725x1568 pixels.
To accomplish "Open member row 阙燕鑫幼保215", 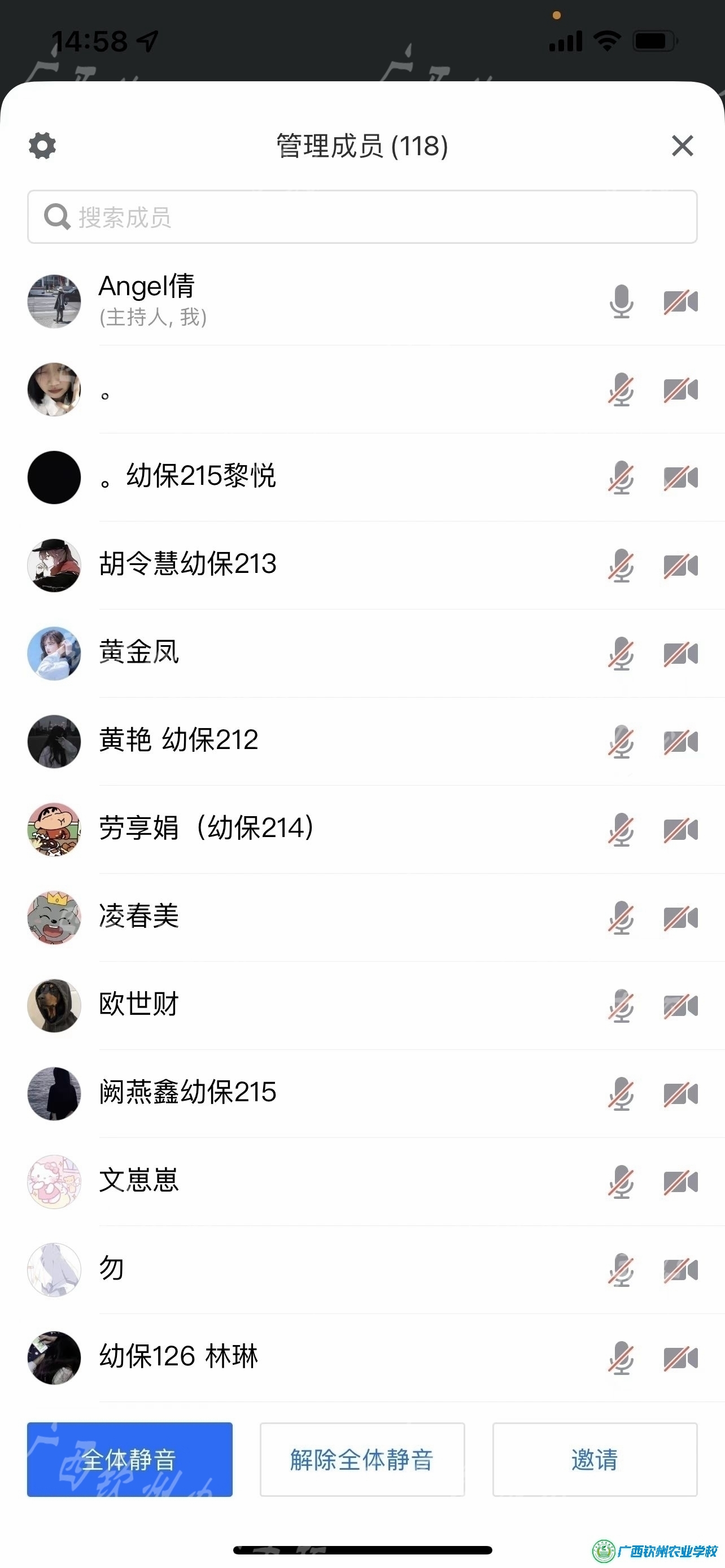I will click(x=187, y=1093).
